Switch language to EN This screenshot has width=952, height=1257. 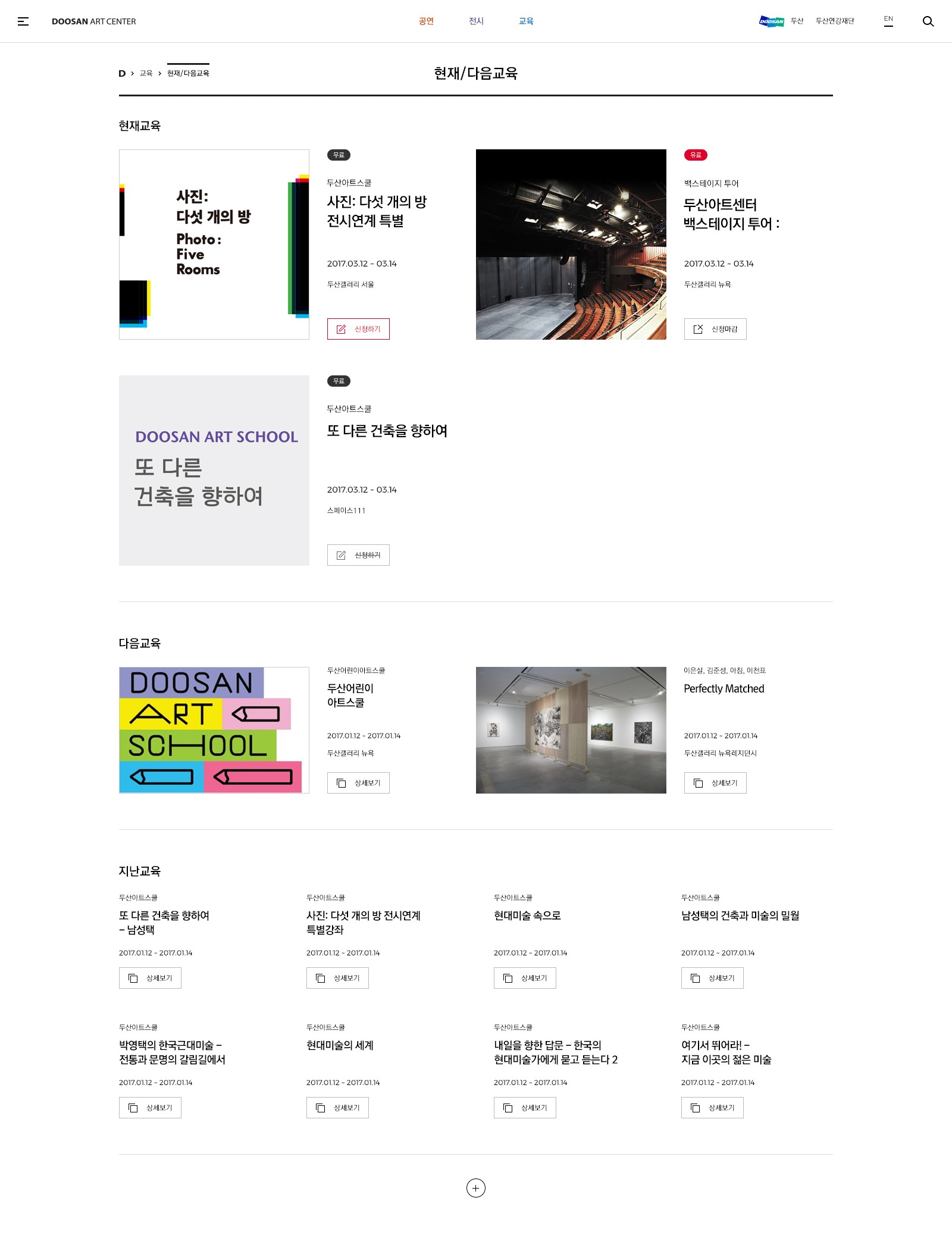888,20
